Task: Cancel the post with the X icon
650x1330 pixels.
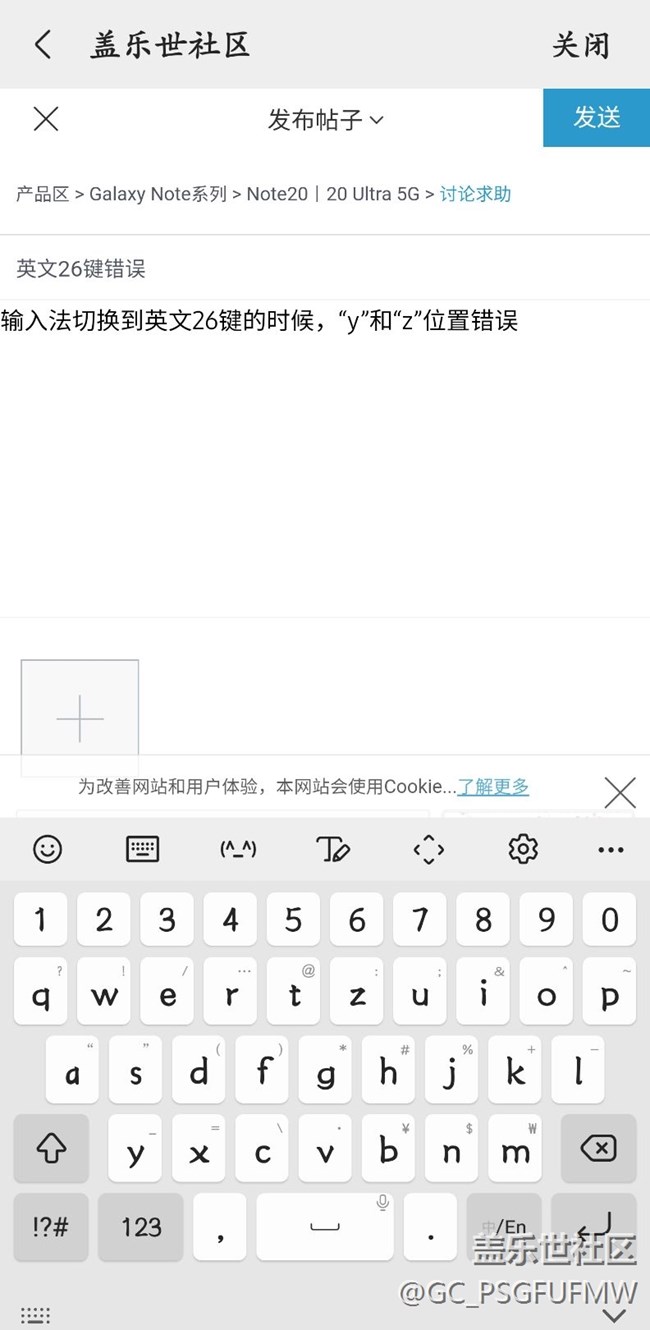Action: point(46,120)
